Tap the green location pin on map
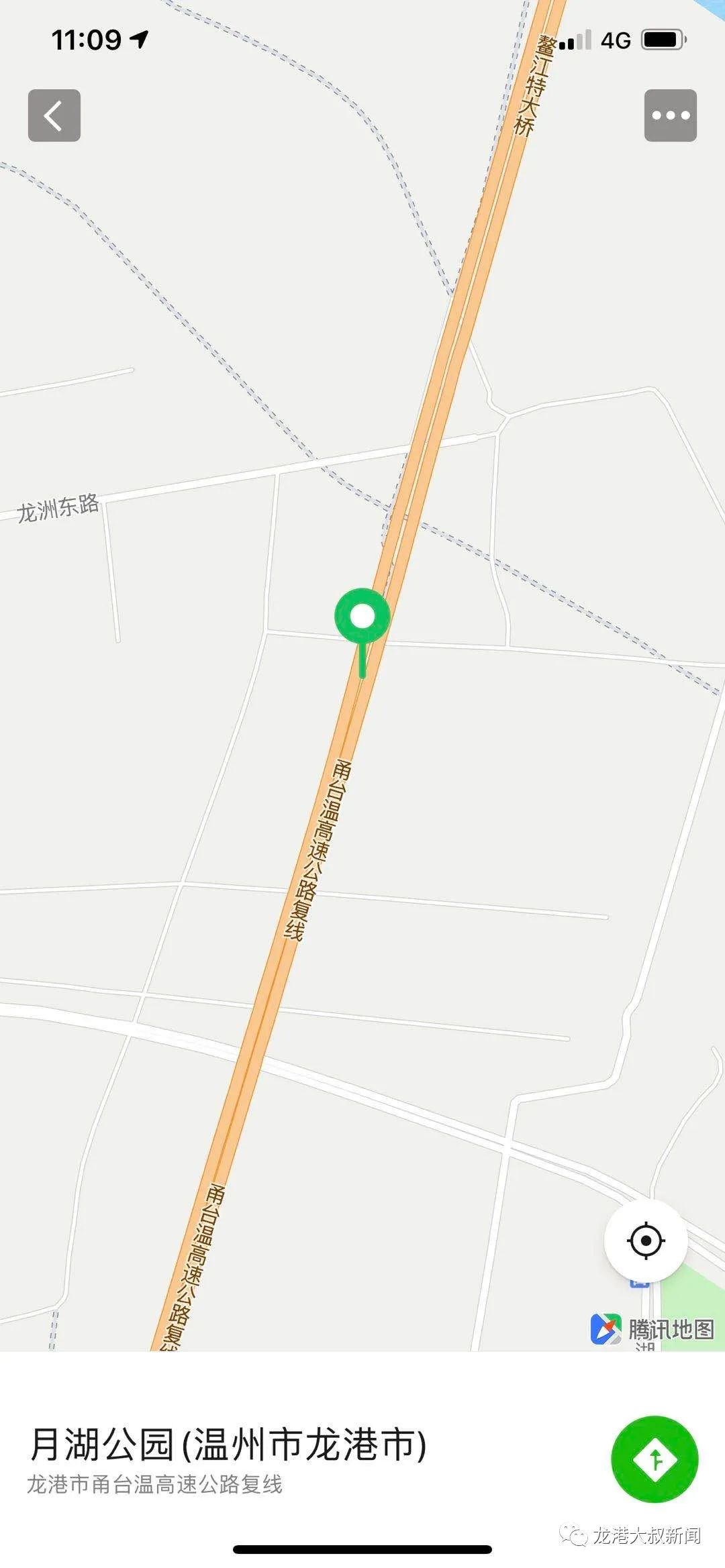The height and width of the screenshot is (1568, 725). pyautogui.click(x=362, y=617)
